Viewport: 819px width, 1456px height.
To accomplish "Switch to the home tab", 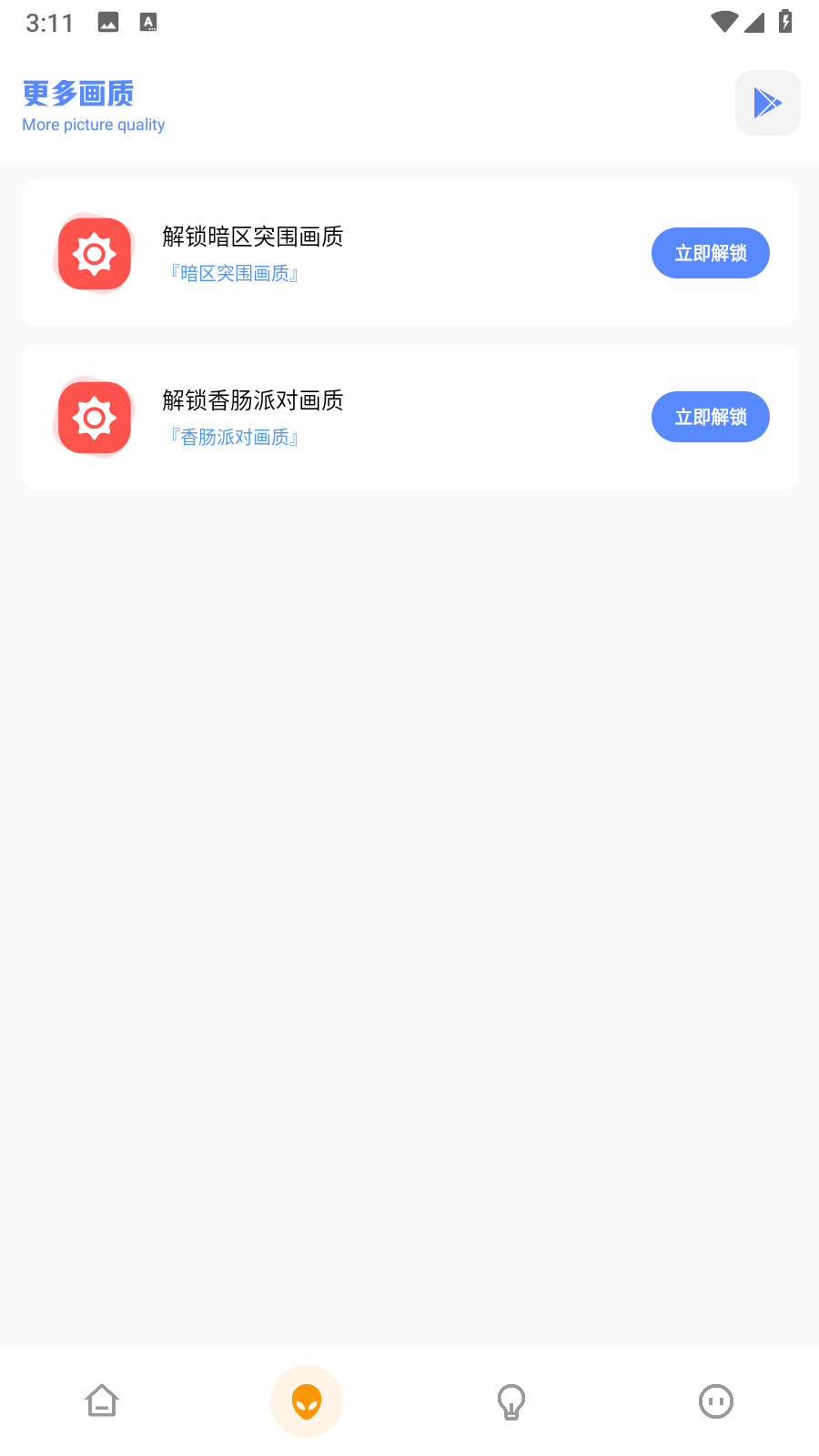I will (x=102, y=1401).
